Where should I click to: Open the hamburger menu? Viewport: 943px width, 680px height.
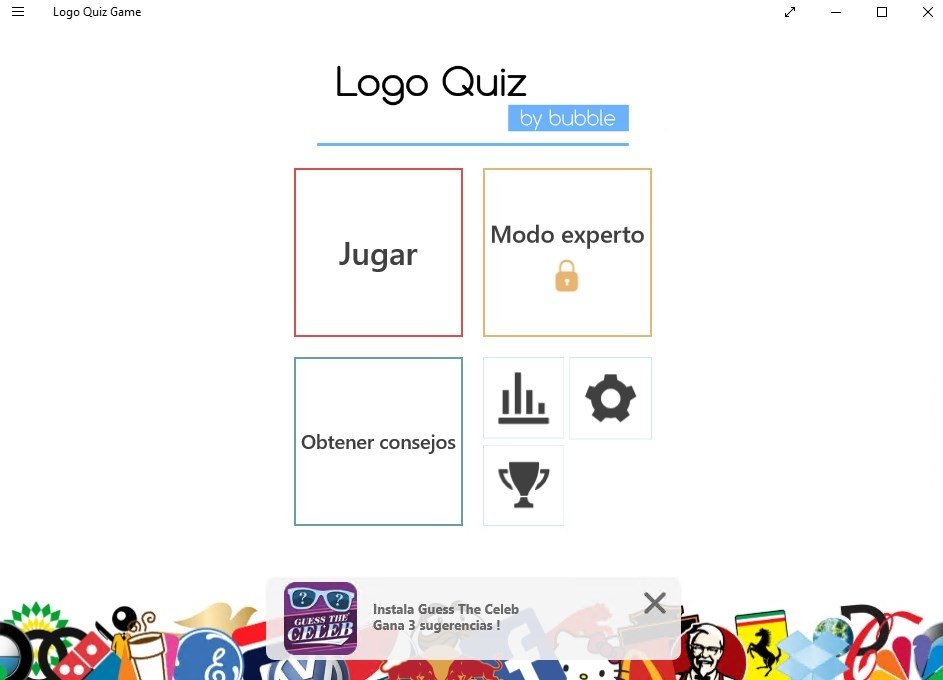coord(18,12)
